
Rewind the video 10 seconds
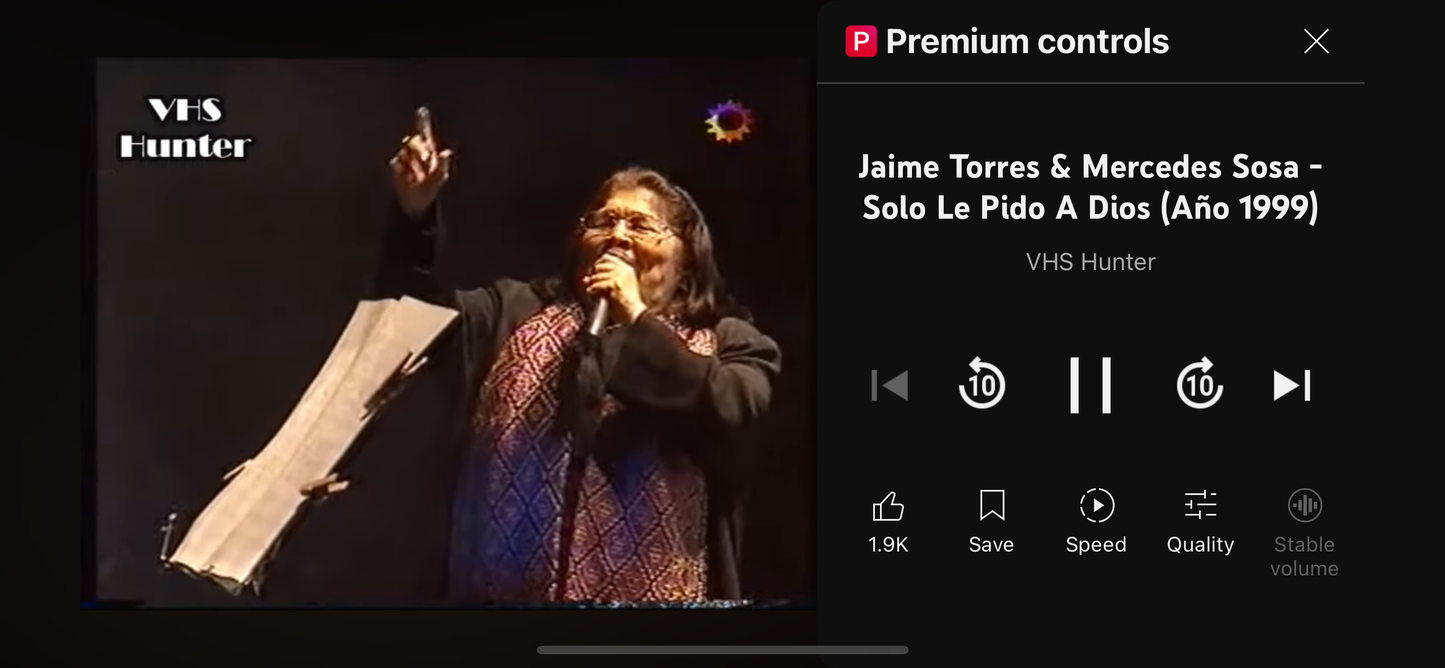click(x=982, y=385)
